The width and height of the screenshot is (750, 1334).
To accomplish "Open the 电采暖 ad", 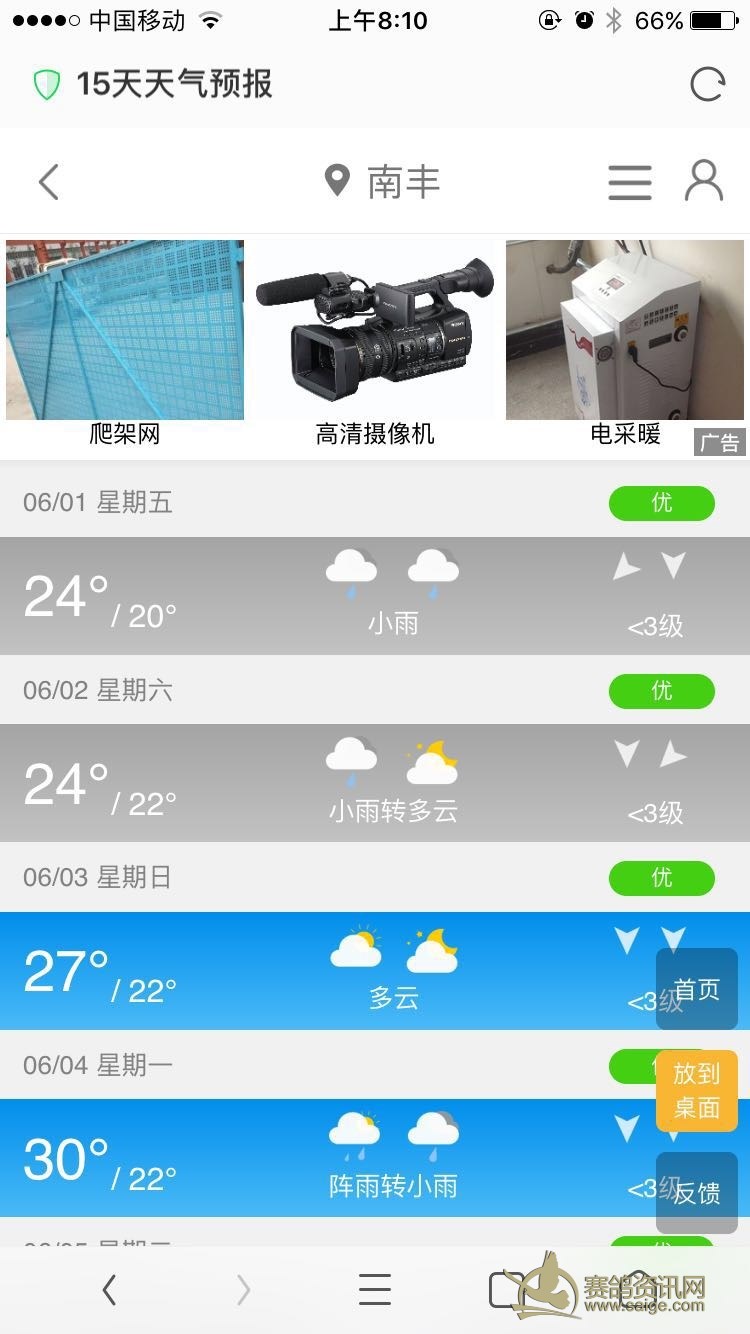I will pyautogui.click(x=625, y=342).
